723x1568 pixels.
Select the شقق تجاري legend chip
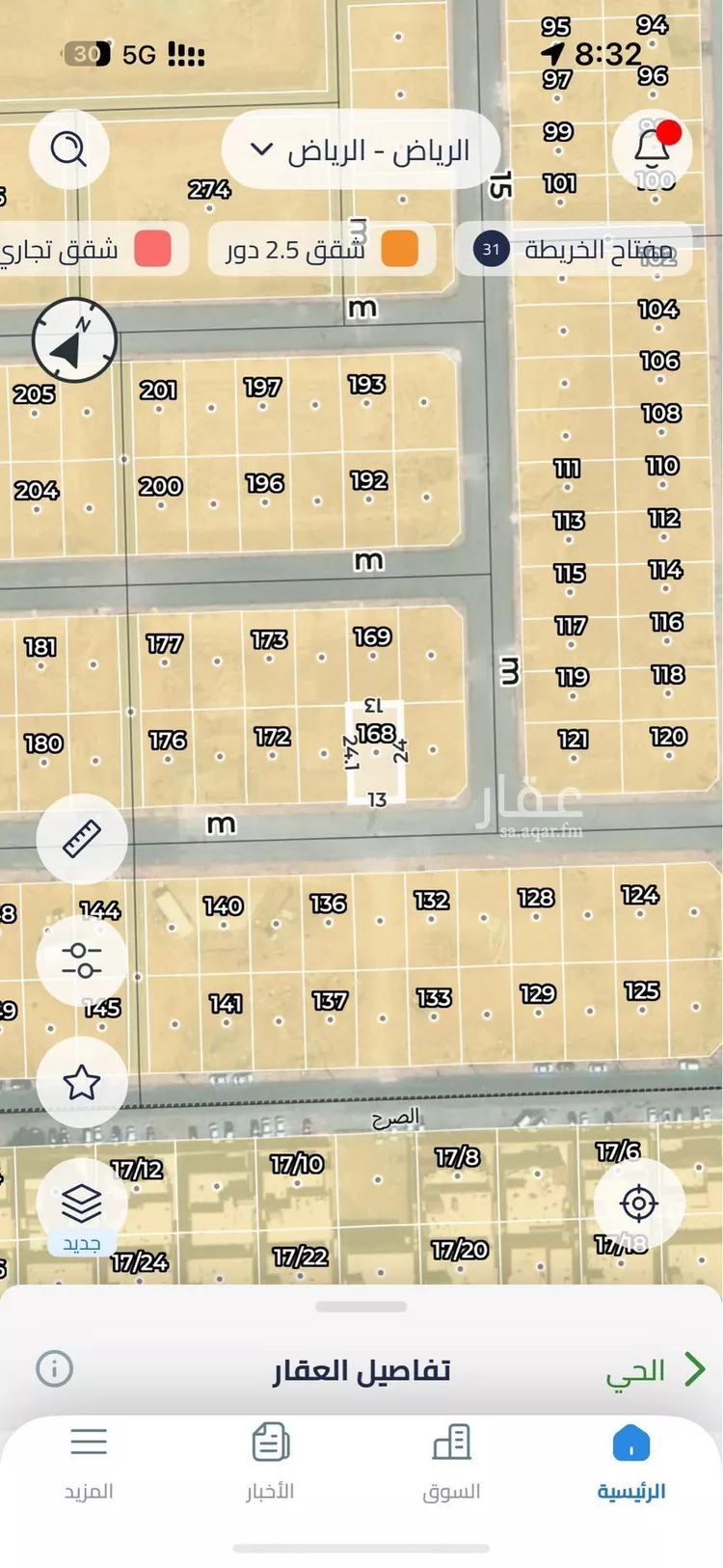87,250
